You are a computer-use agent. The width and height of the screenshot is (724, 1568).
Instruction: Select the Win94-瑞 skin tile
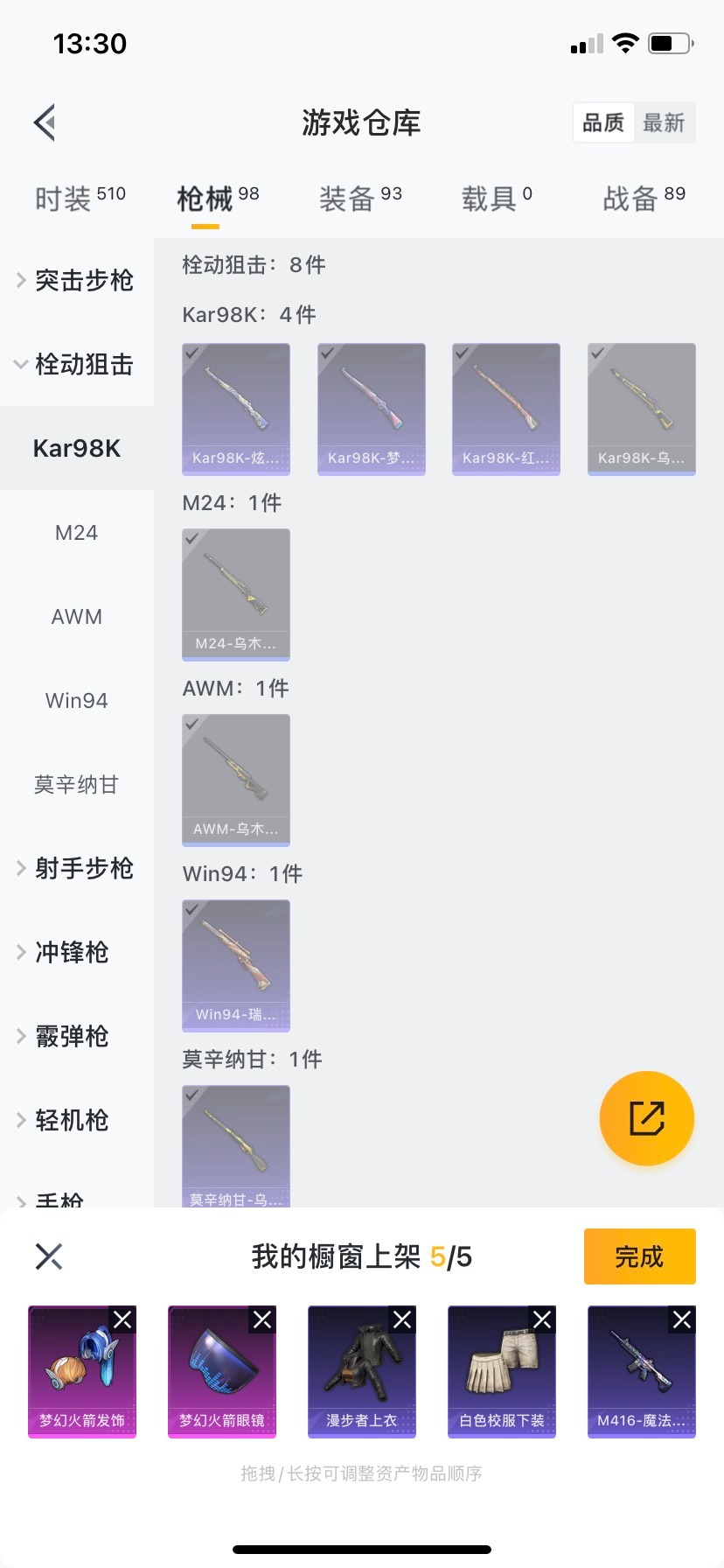pyautogui.click(x=236, y=966)
